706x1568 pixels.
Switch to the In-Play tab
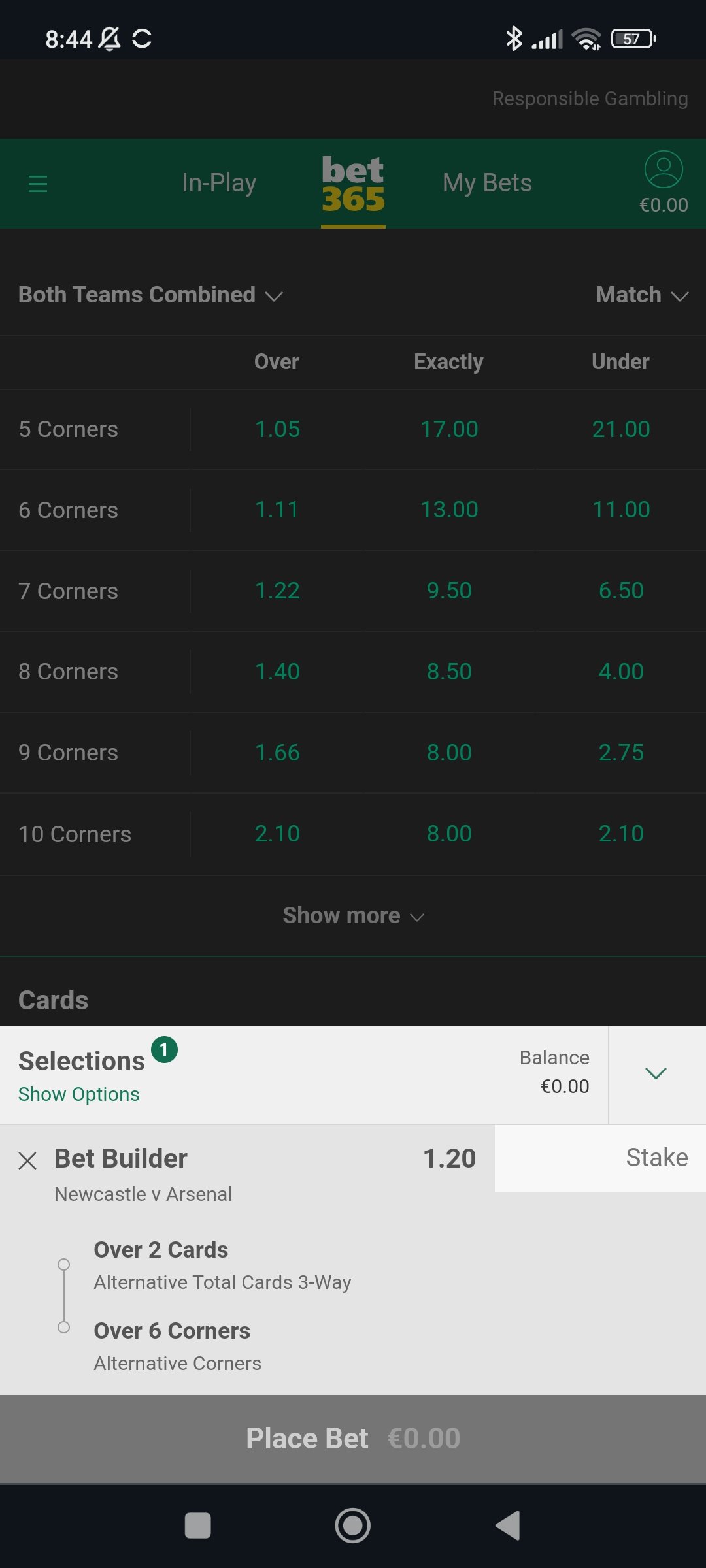219,183
